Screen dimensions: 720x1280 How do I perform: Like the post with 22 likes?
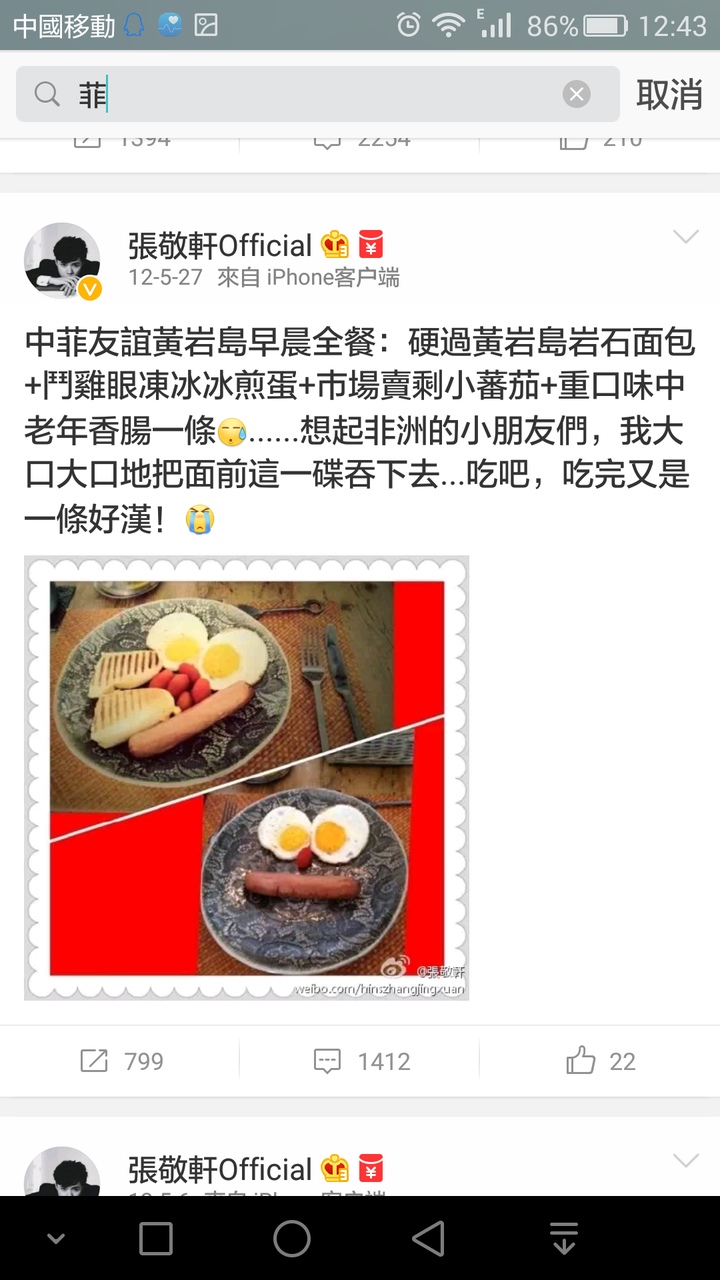click(x=600, y=1061)
